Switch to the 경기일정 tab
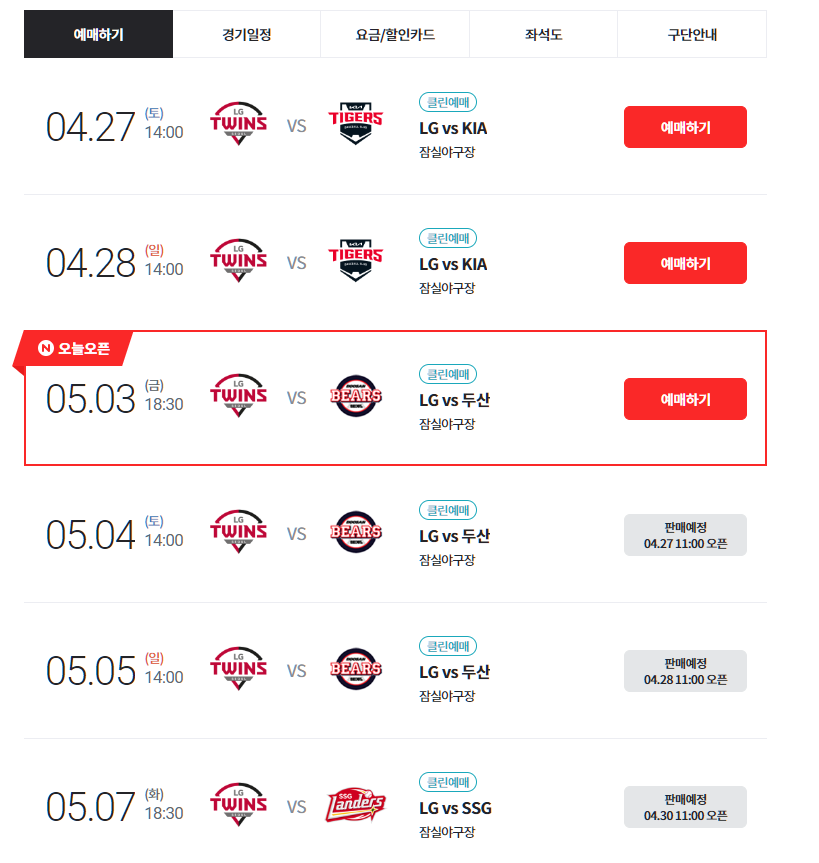 (x=246, y=33)
